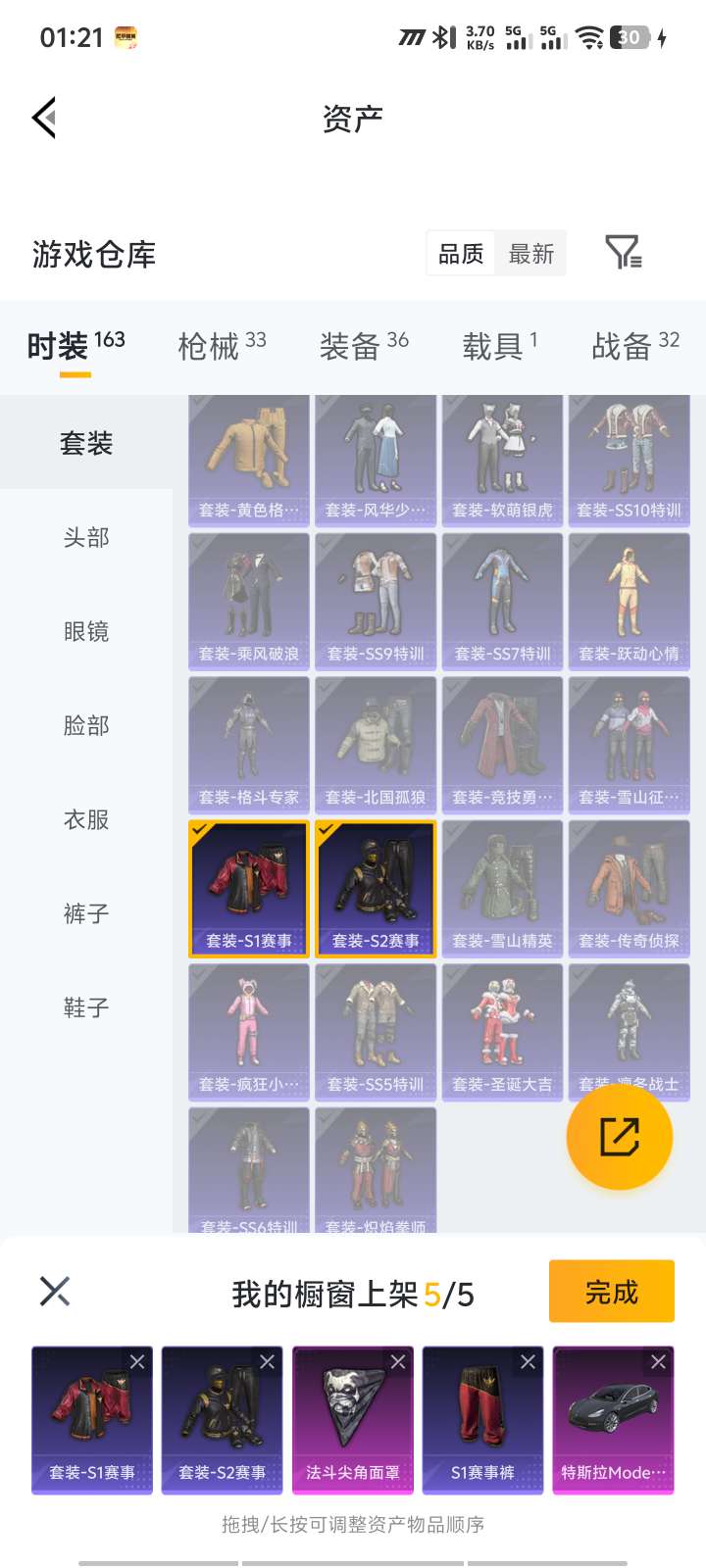The width and height of the screenshot is (706, 1568).
Task: Remove 特斯拉Model item from showcase
Action: (x=658, y=1362)
